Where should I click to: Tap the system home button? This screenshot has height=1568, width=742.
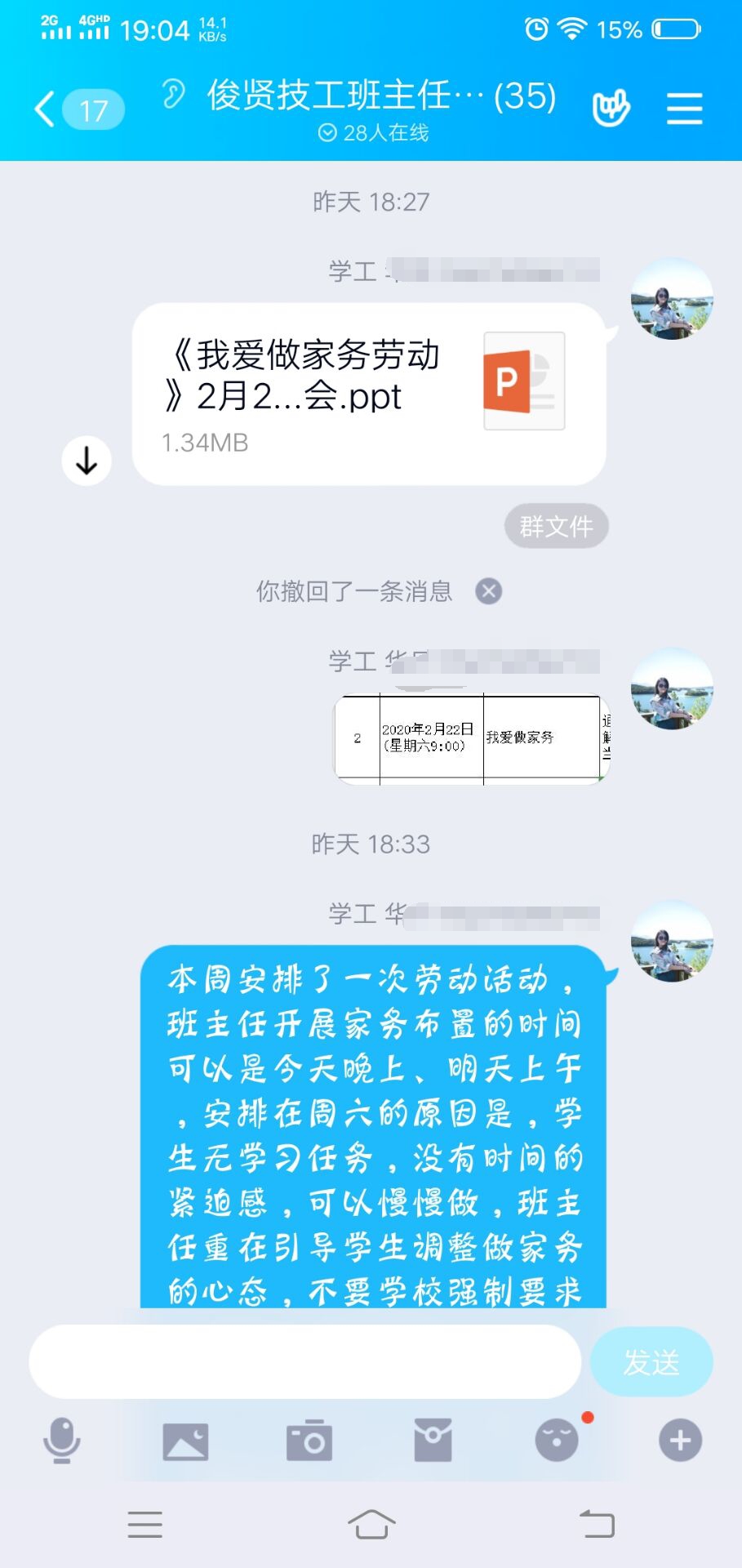pyautogui.click(x=371, y=1524)
